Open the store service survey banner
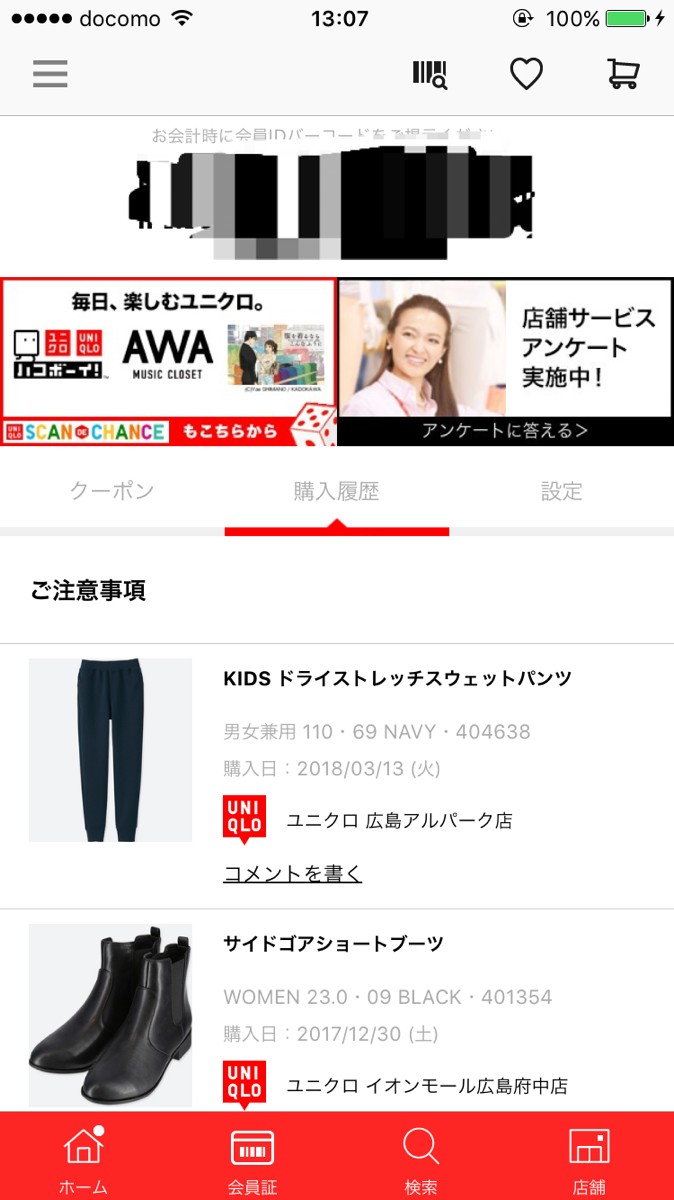The image size is (674, 1200). (x=505, y=362)
